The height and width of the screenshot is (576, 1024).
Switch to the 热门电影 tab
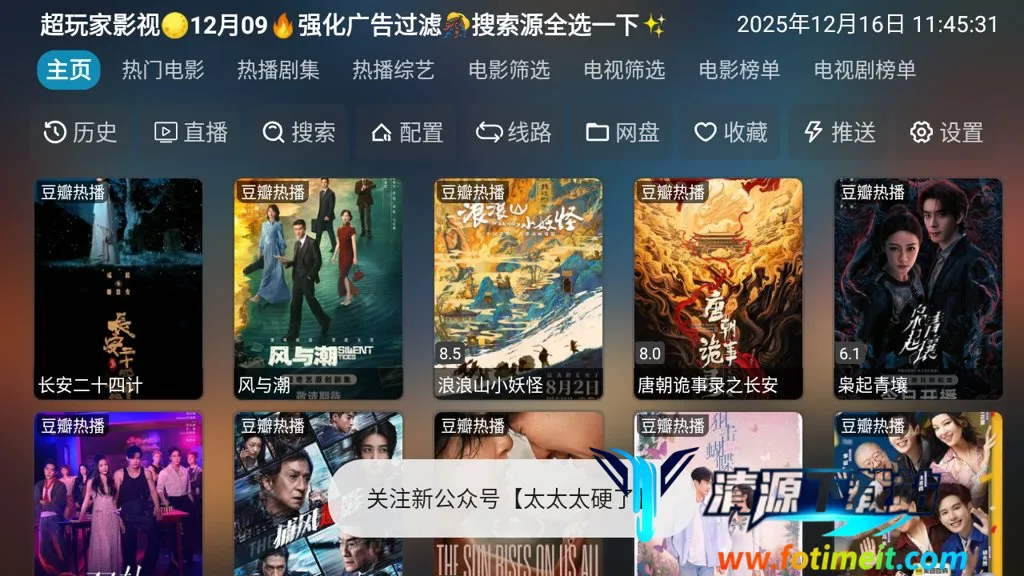(162, 70)
